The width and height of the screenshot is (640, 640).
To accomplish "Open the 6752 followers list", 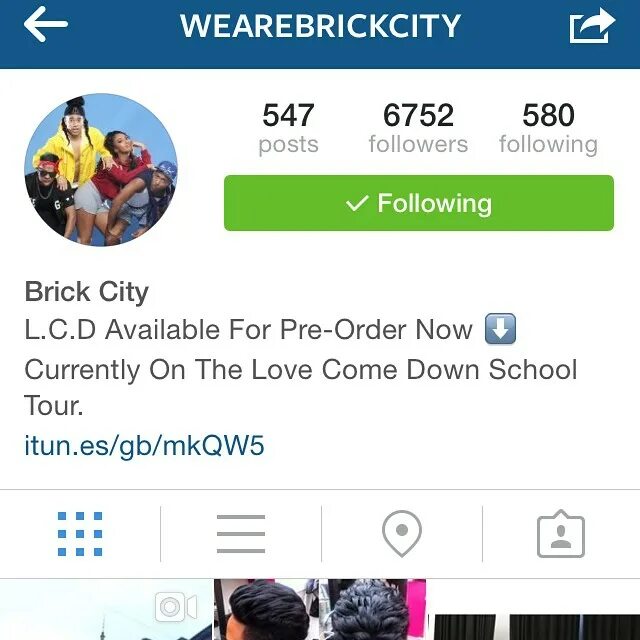I will [x=418, y=128].
